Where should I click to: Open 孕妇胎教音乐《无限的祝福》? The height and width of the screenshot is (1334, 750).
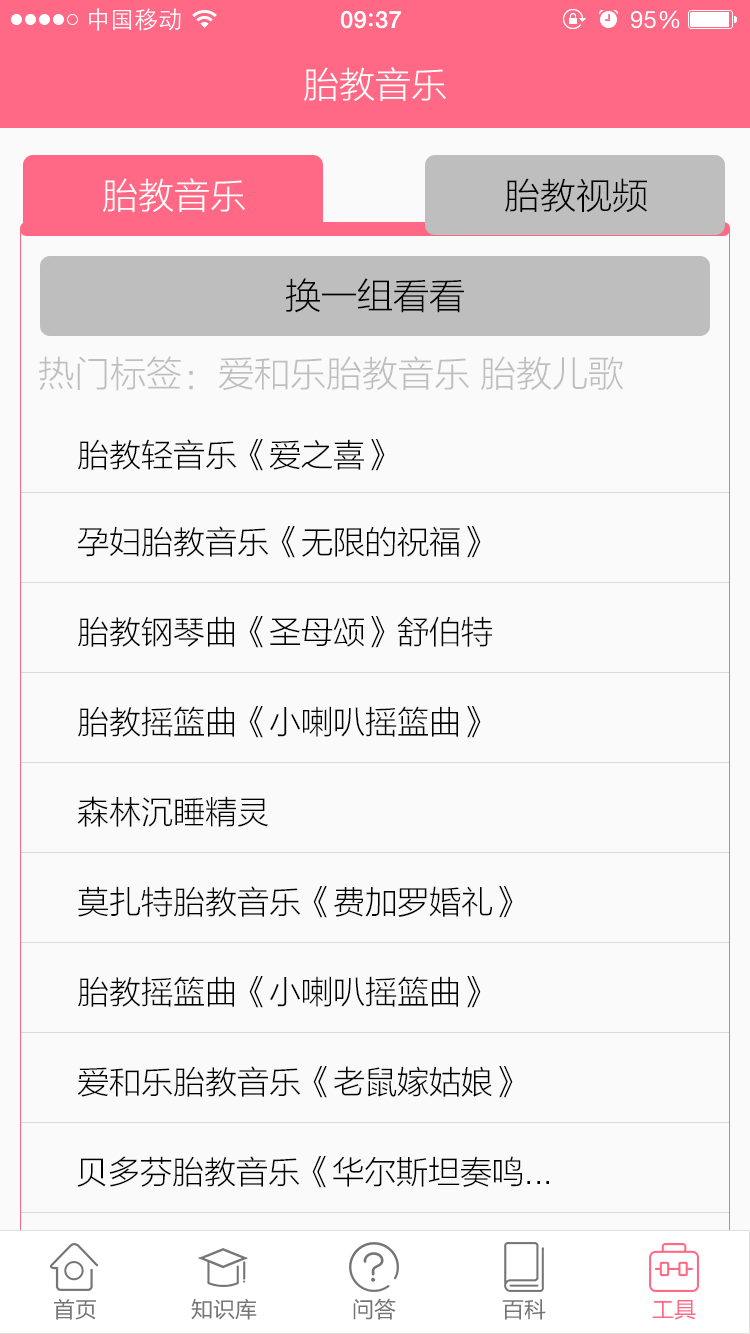point(375,543)
